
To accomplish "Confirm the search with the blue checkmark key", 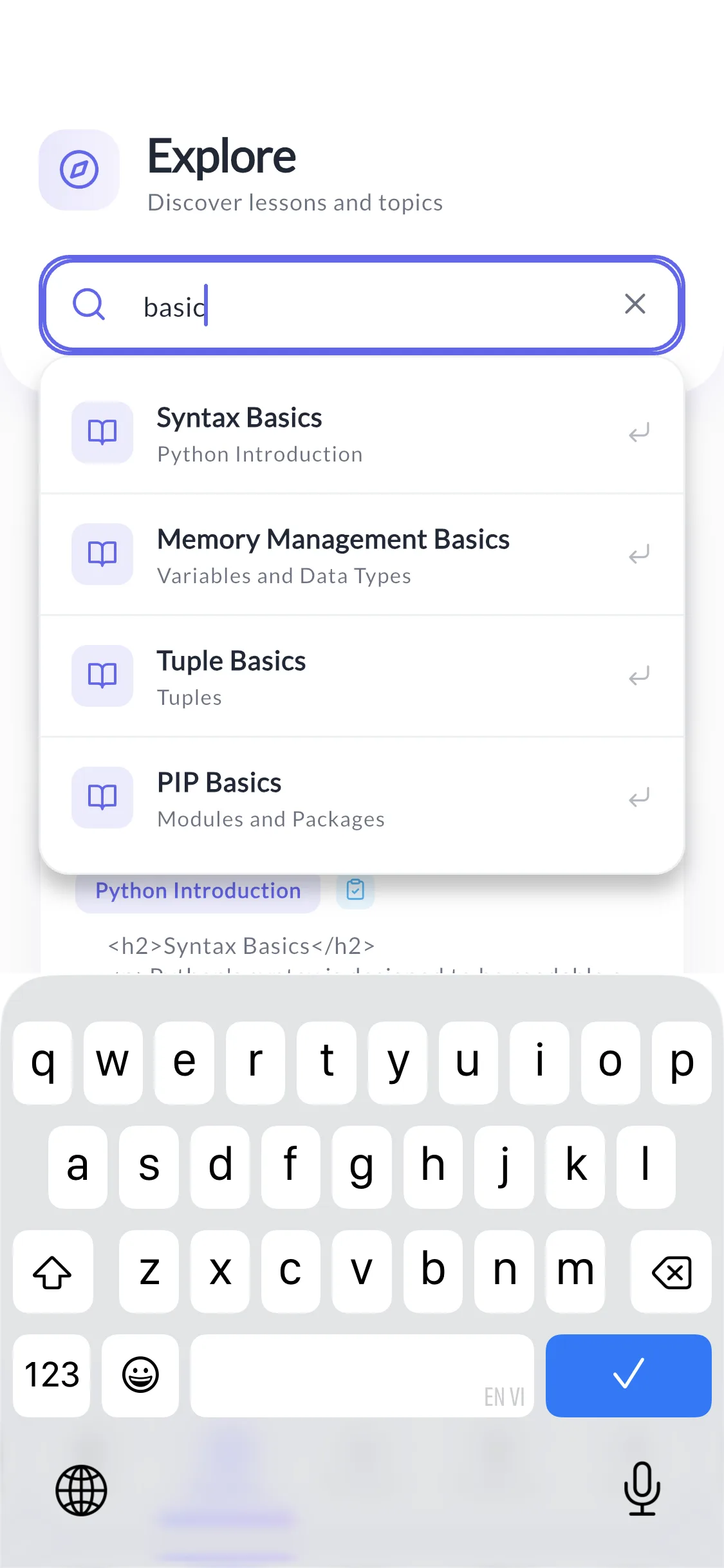I will click(x=627, y=1375).
